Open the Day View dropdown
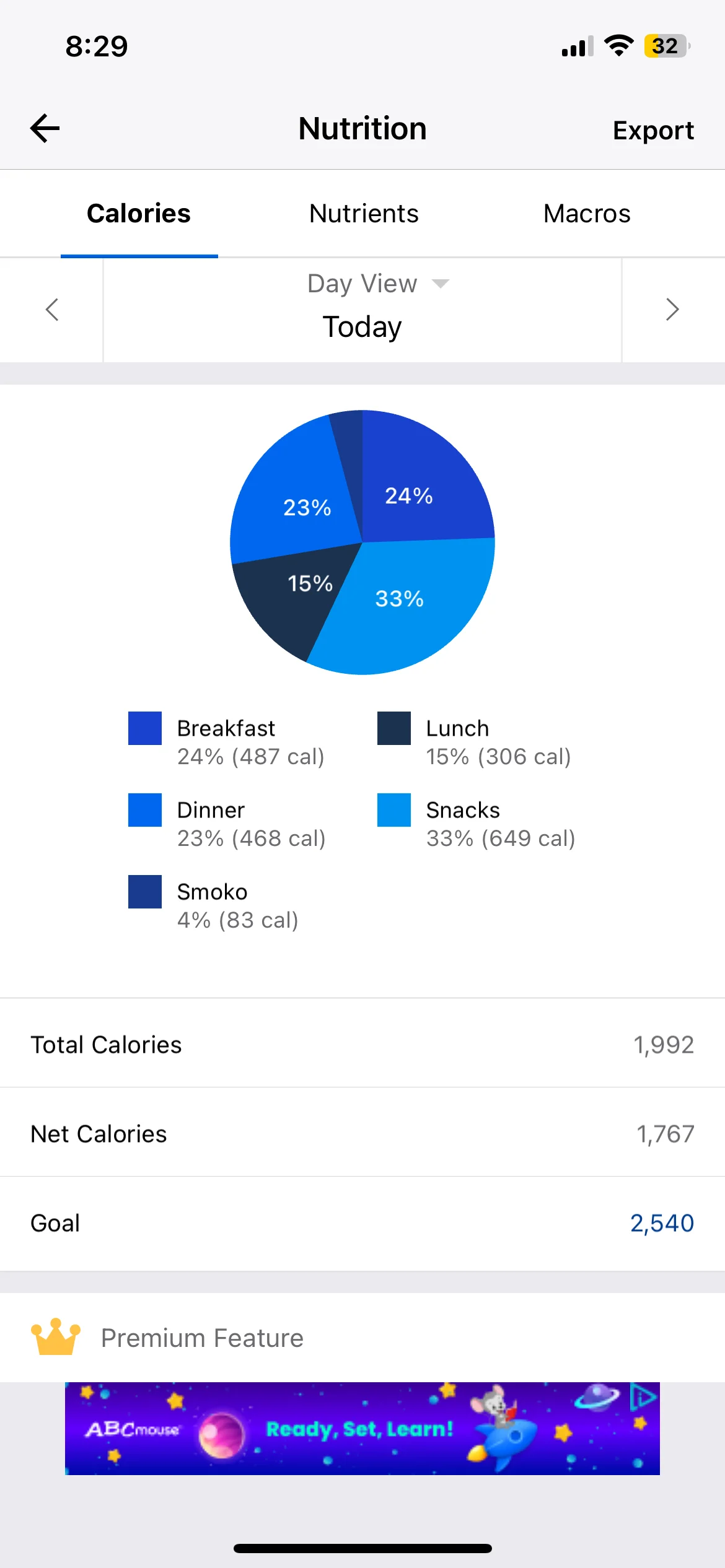725x1568 pixels. [x=378, y=284]
